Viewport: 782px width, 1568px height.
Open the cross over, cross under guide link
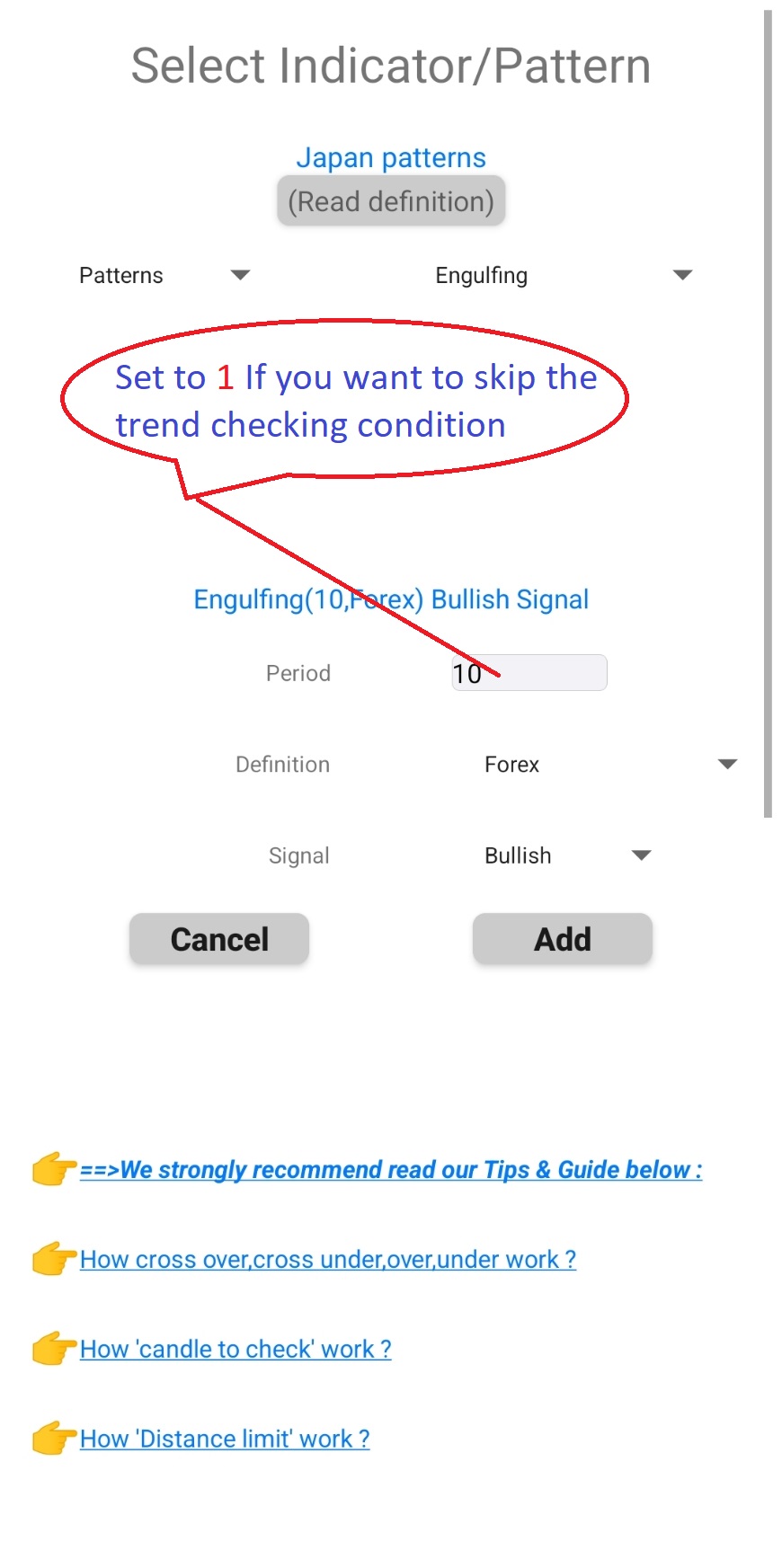(328, 1260)
